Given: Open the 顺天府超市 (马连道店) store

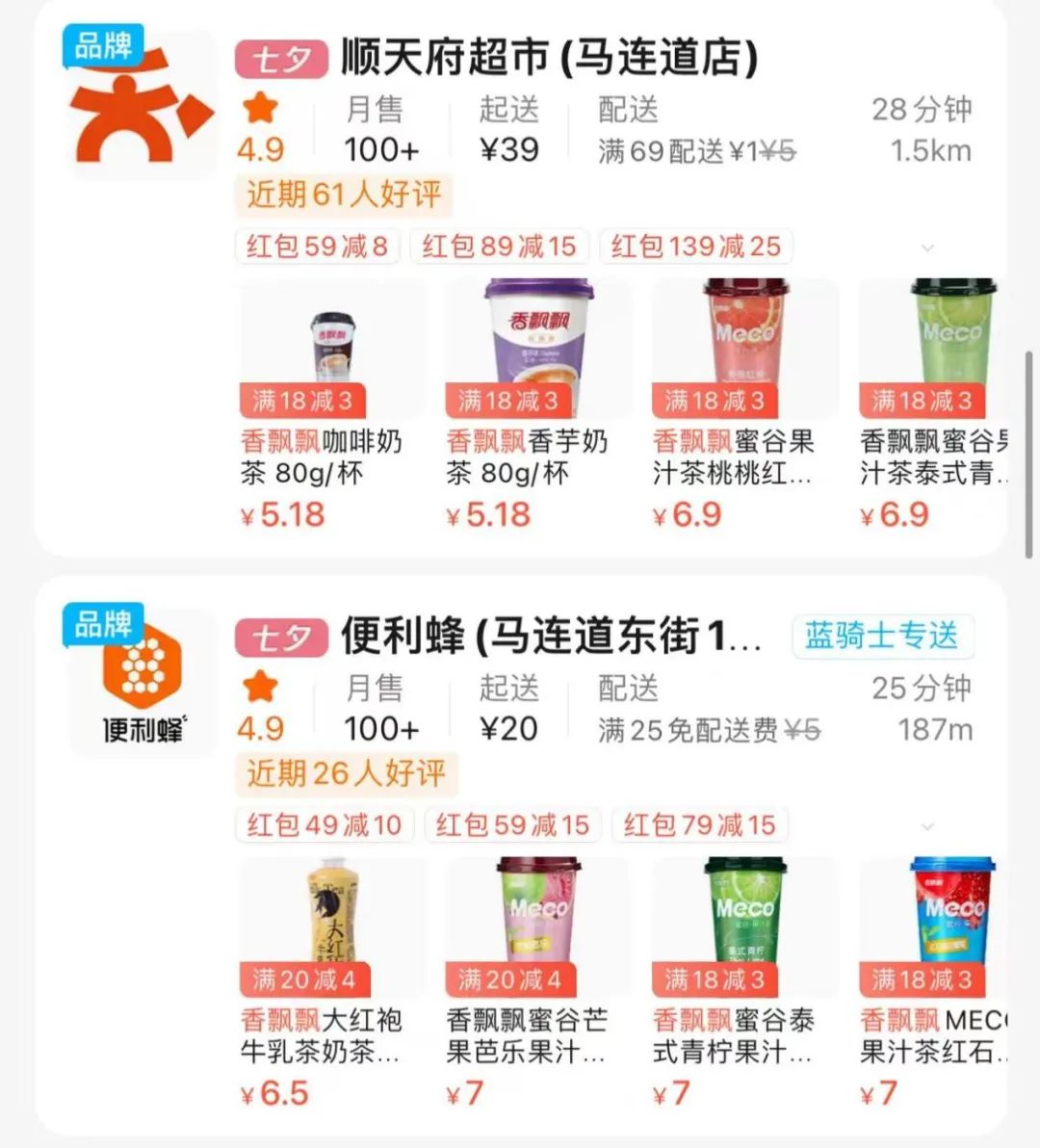Looking at the screenshot, I should tap(549, 60).
